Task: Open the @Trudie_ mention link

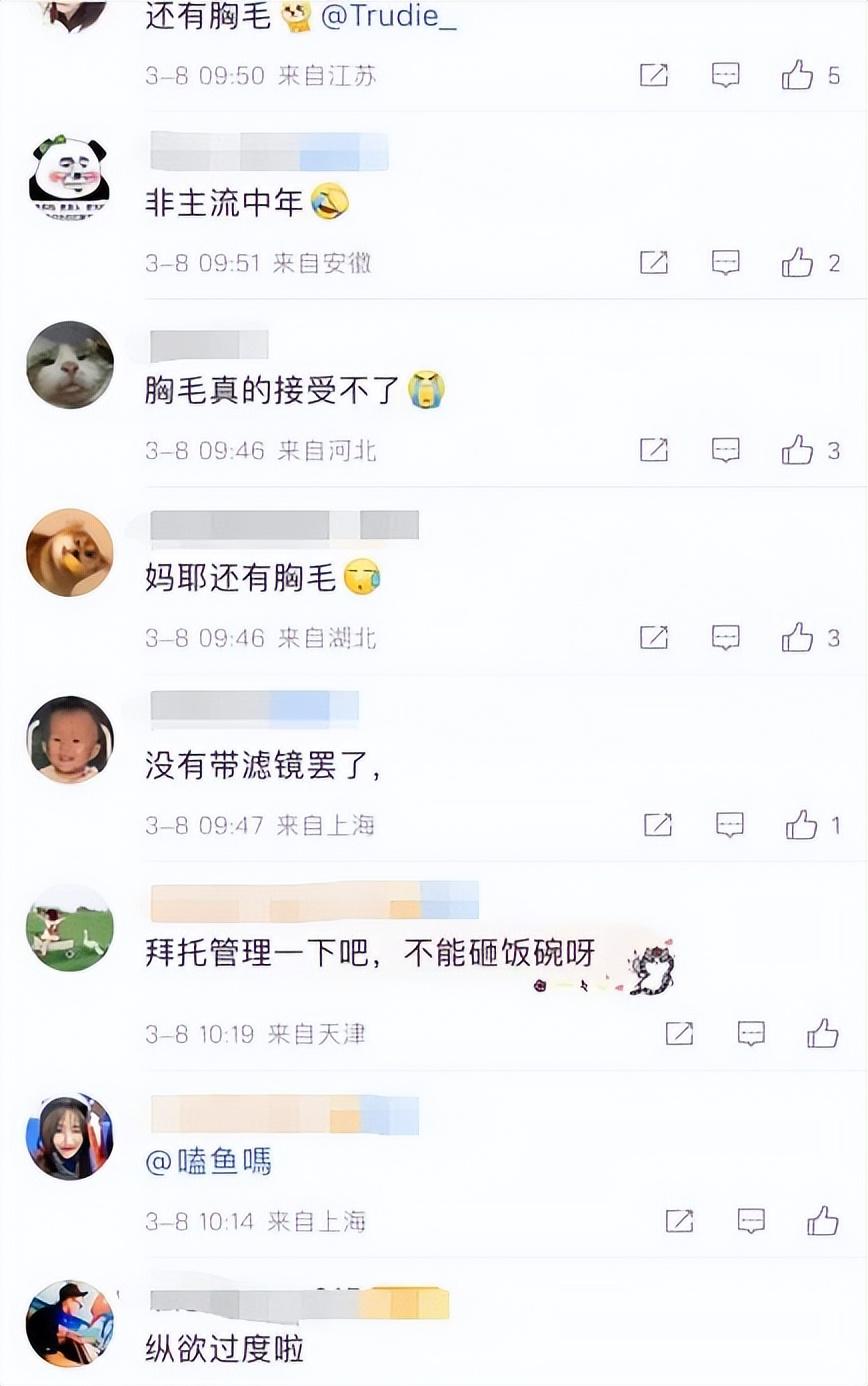Action: click(389, 16)
